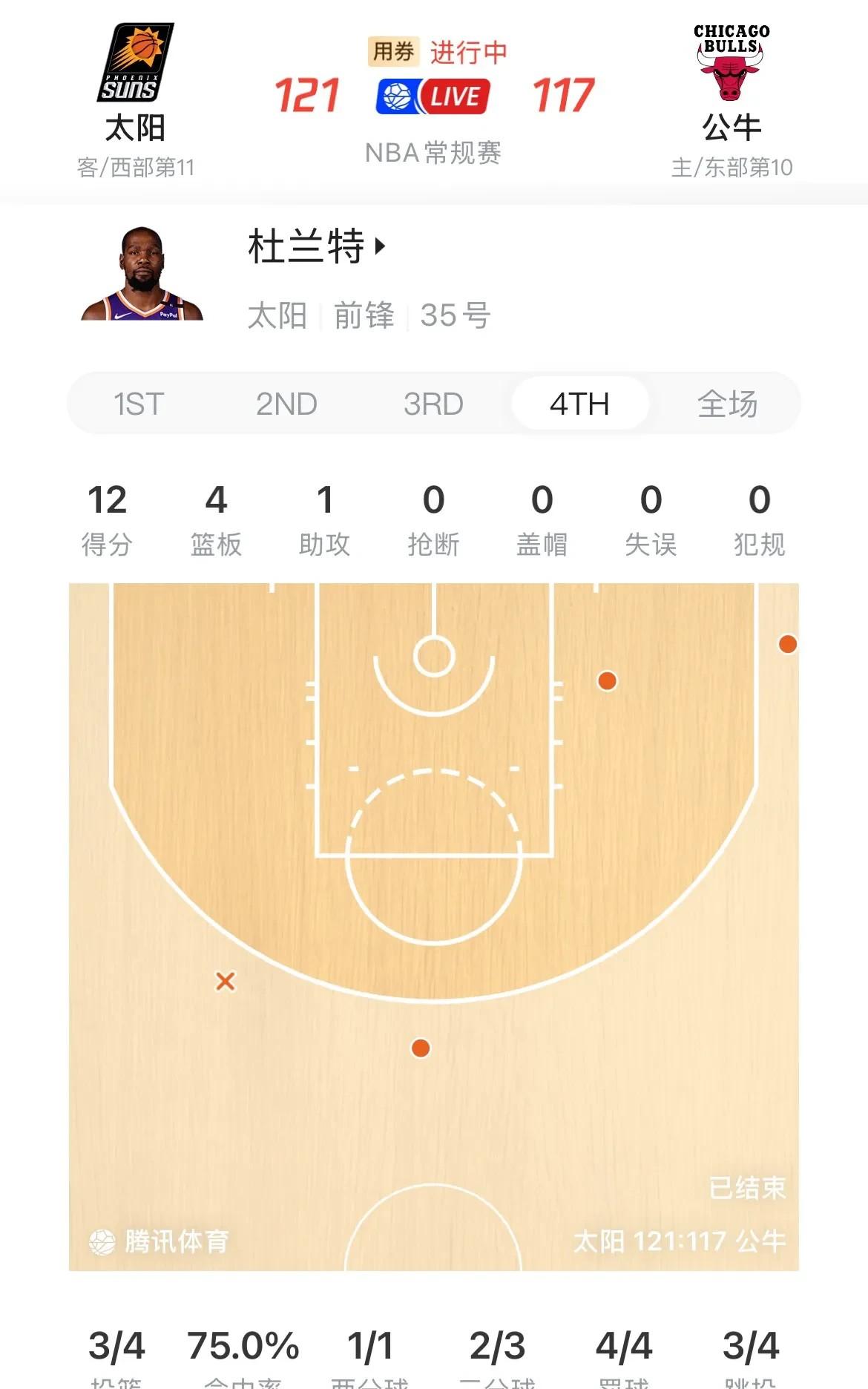Open the 公牛 team page
The image size is (868, 1389).
[x=731, y=82]
